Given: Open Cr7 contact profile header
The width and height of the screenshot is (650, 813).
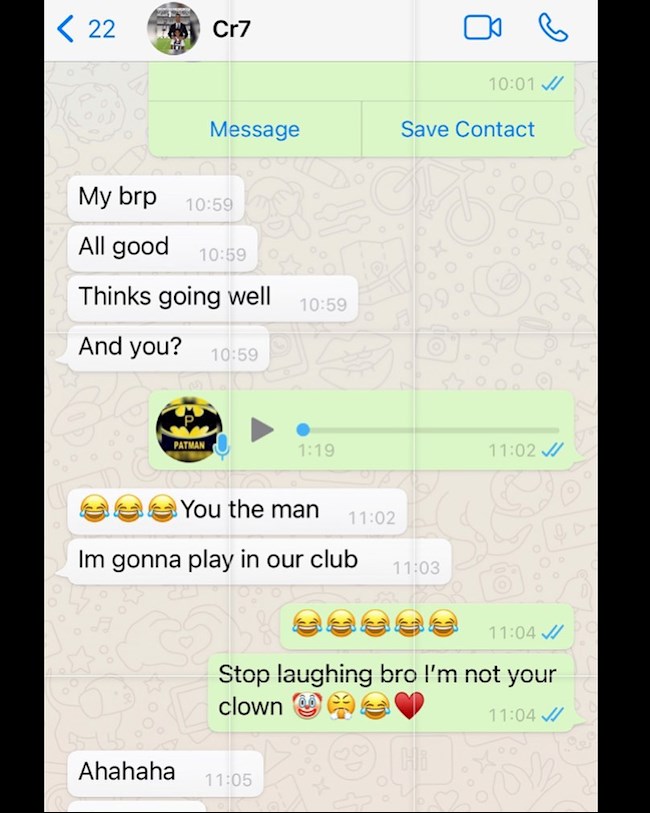Looking at the screenshot, I should point(231,29).
